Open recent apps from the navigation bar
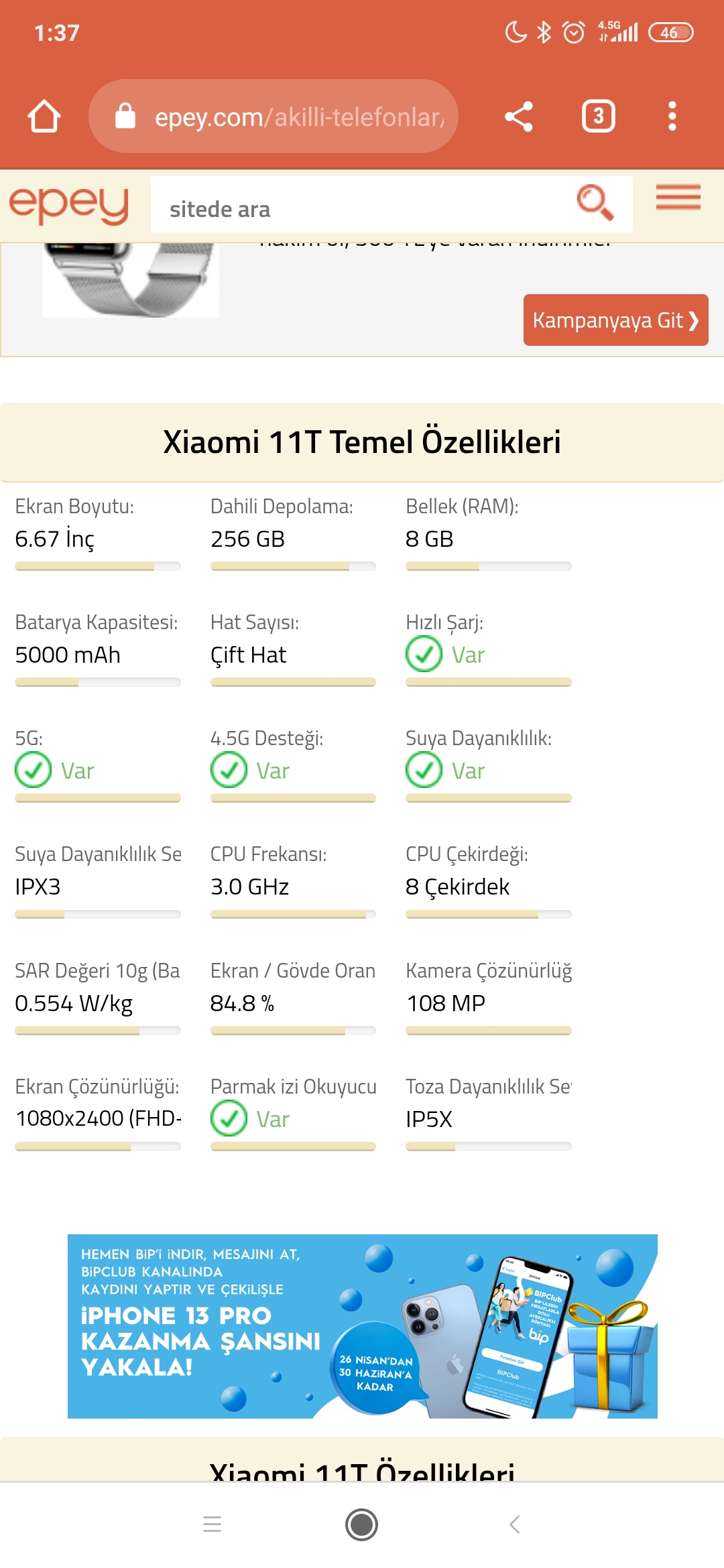724x1568 pixels. click(x=212, y=1524)
